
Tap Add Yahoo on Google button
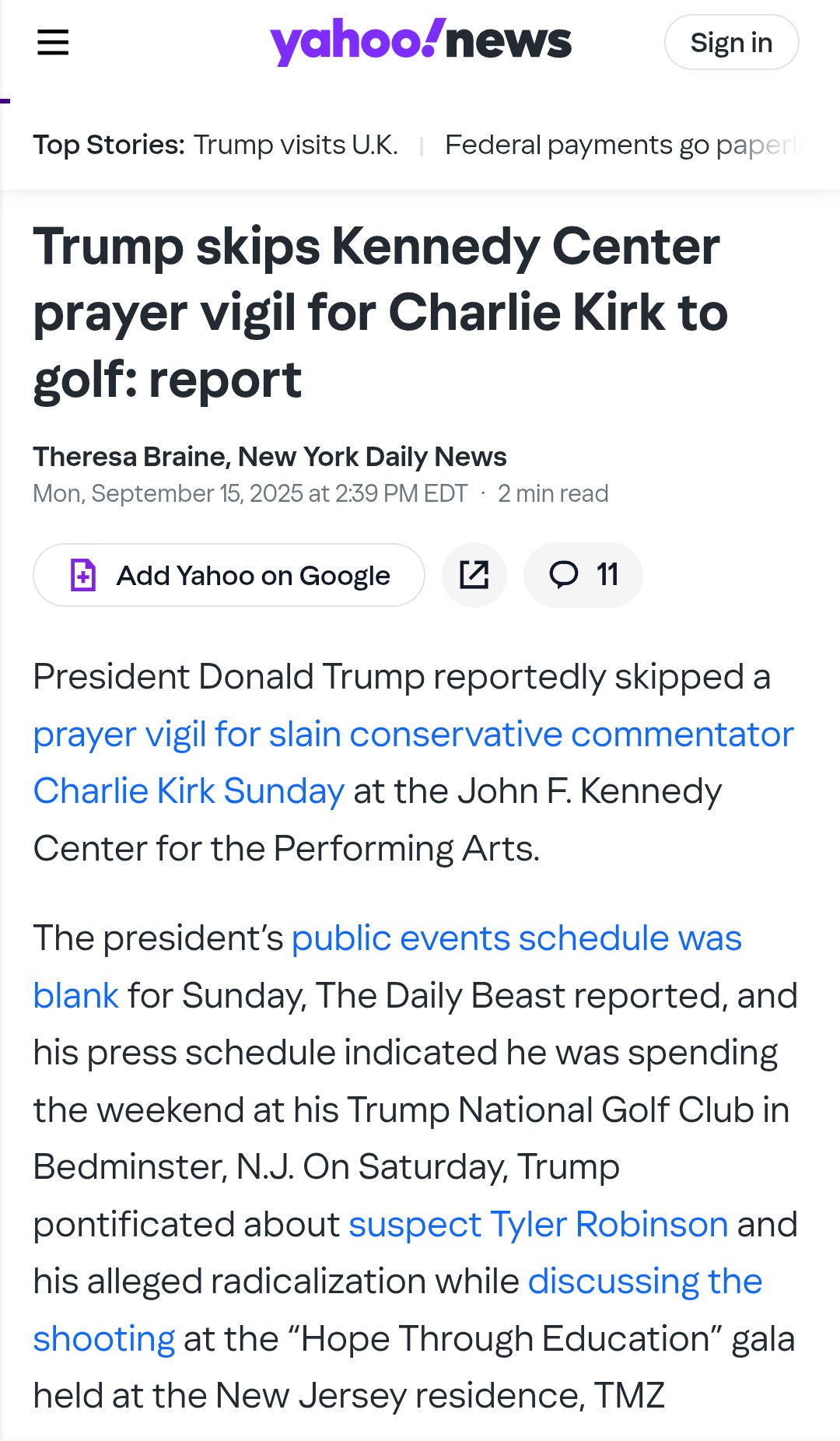click(229, 575)
